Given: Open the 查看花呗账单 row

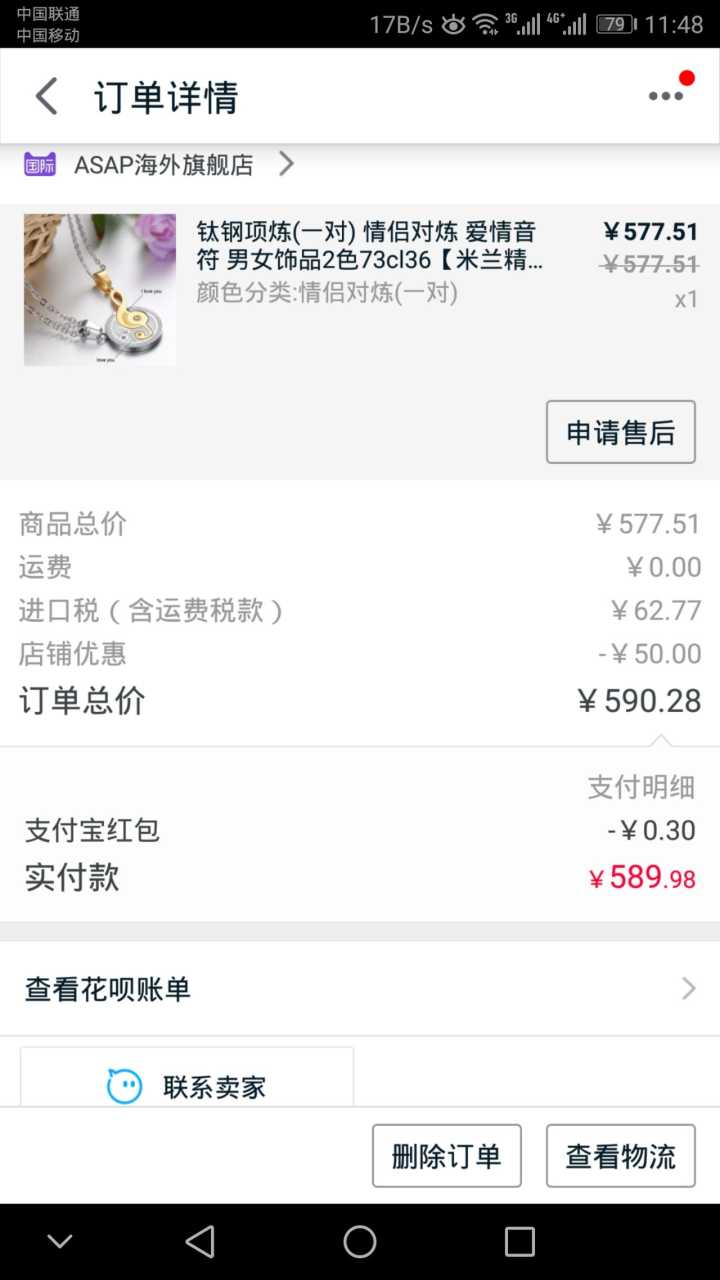Looking at the screenshot, I should [x=360, y=989].
